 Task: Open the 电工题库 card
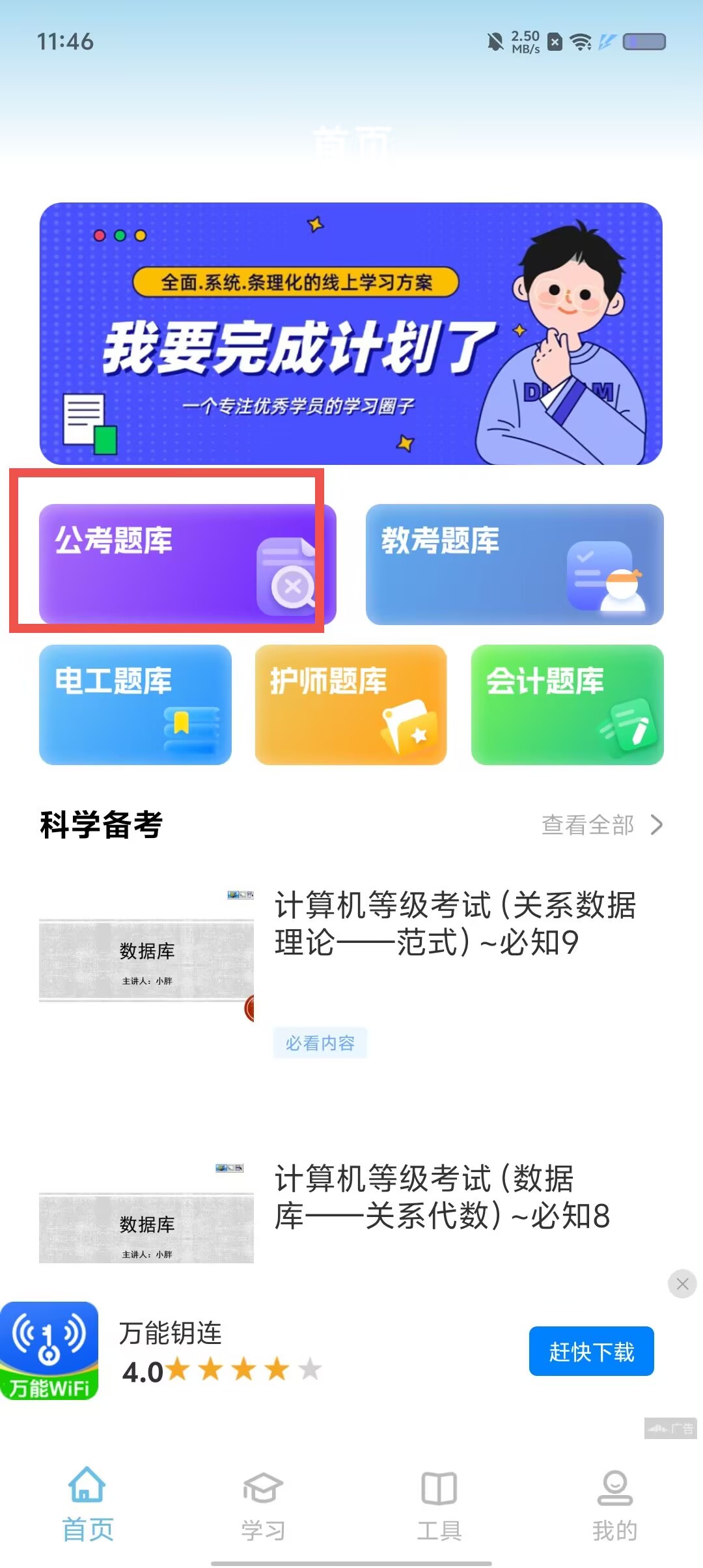point(135,705)
